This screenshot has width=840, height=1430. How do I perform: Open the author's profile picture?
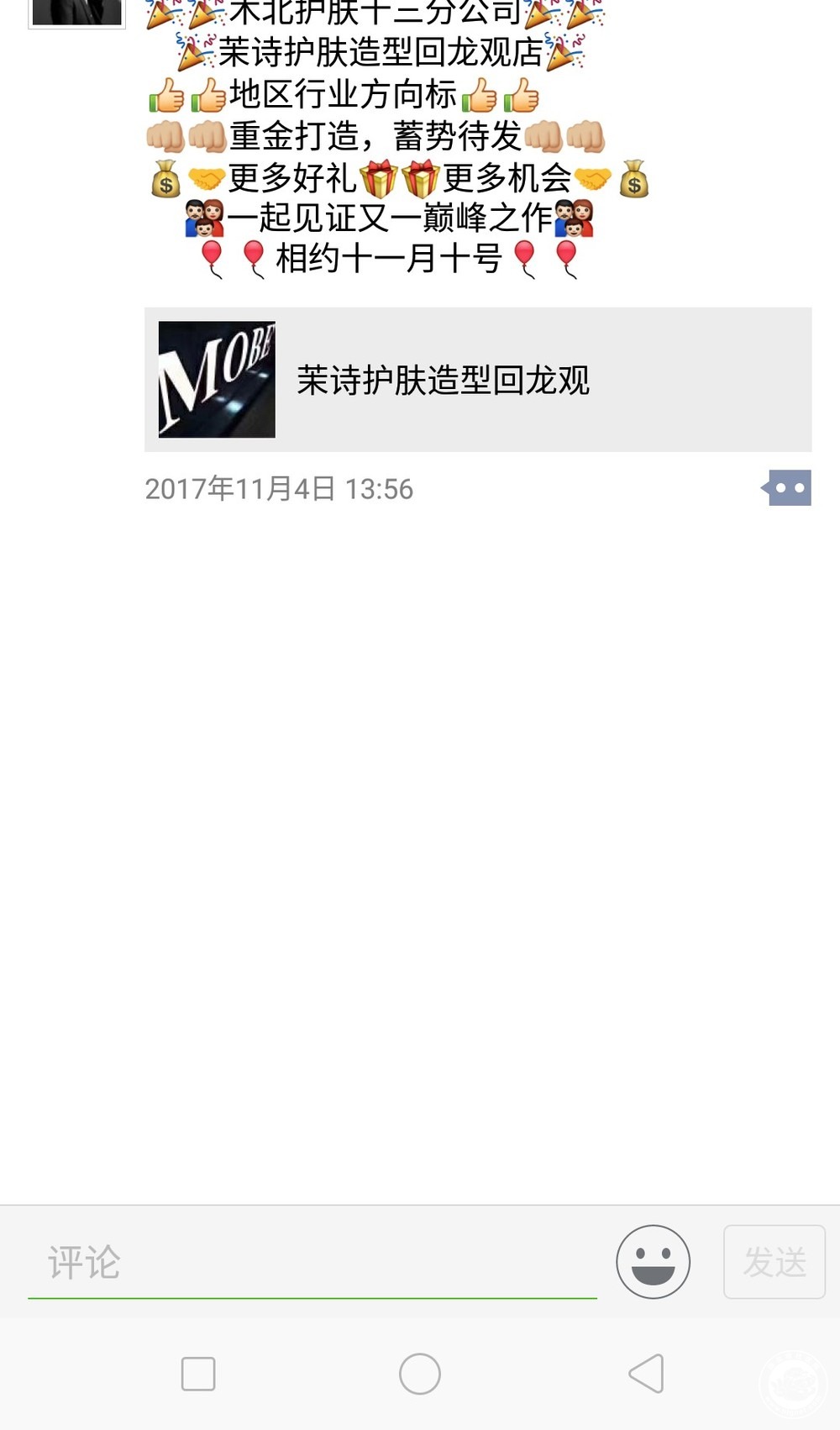[x=76, y=12]
